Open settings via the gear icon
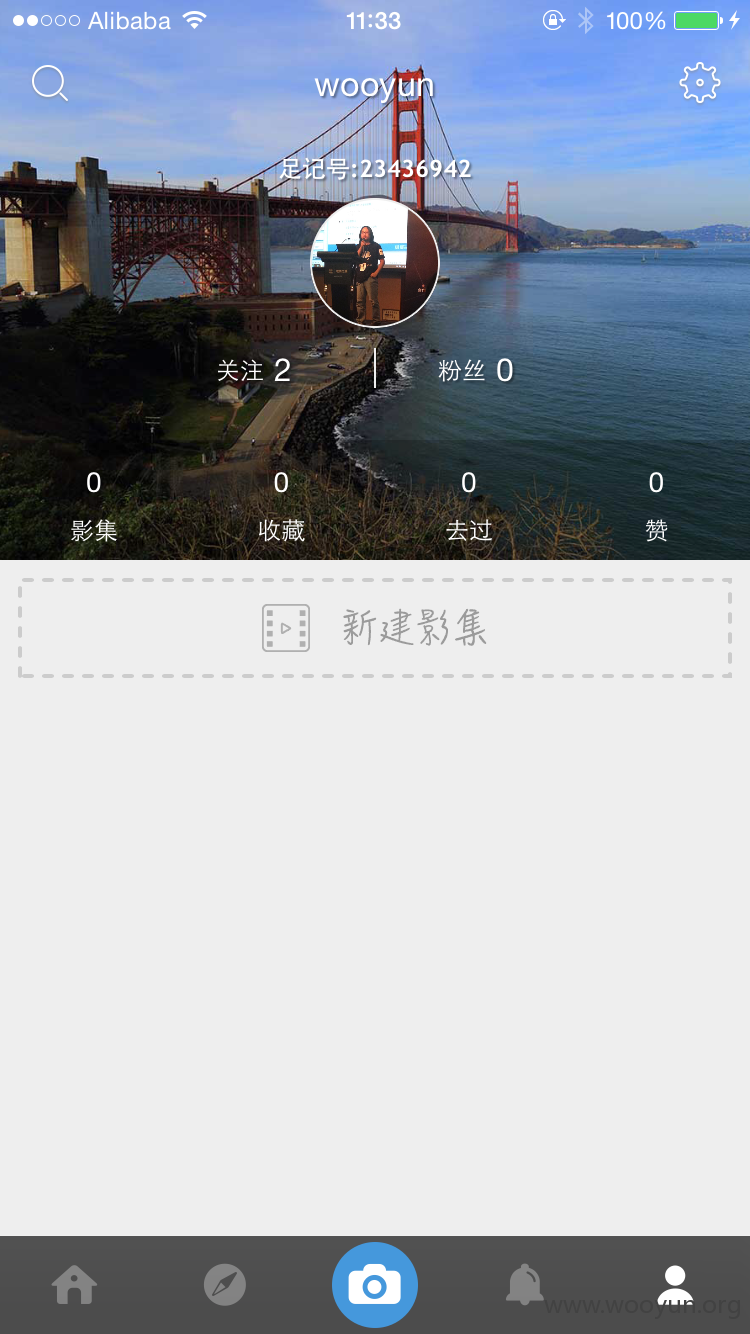The width and height of the screenshot is (750, 1334). coord(700,83)
